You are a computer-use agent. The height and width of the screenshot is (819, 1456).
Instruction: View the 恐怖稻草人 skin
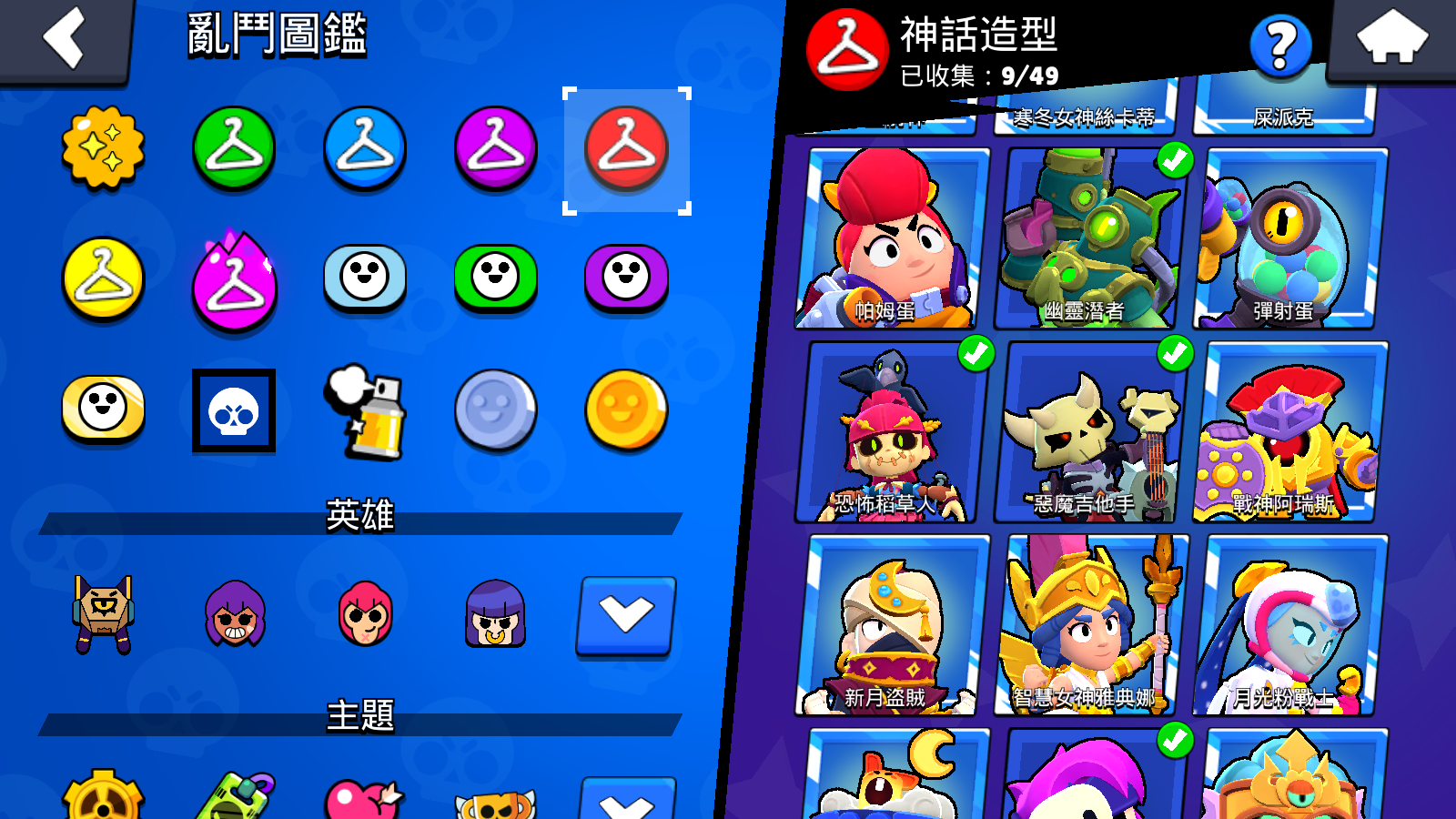click(890, 431)
